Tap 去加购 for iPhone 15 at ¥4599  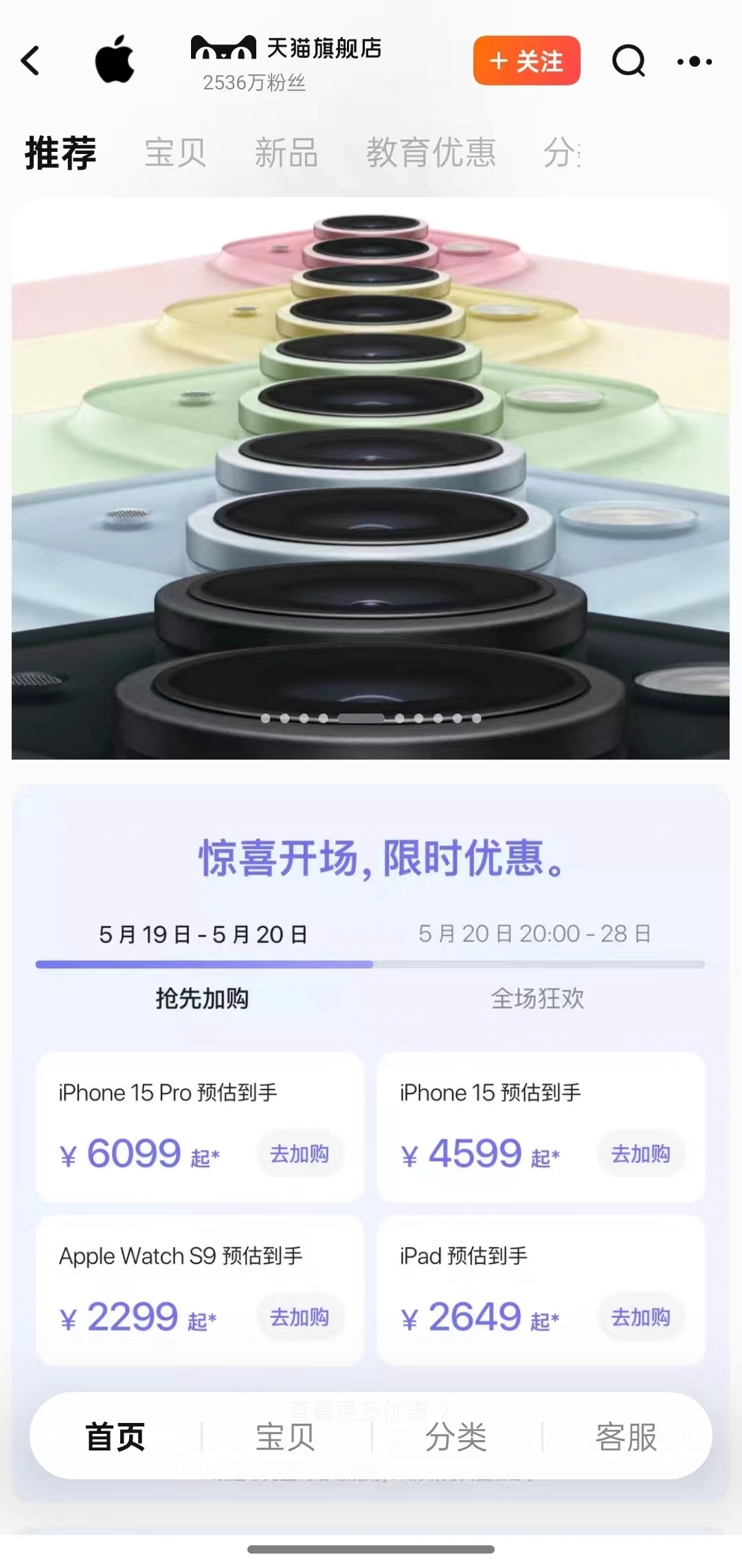(x=640, y=1153)
